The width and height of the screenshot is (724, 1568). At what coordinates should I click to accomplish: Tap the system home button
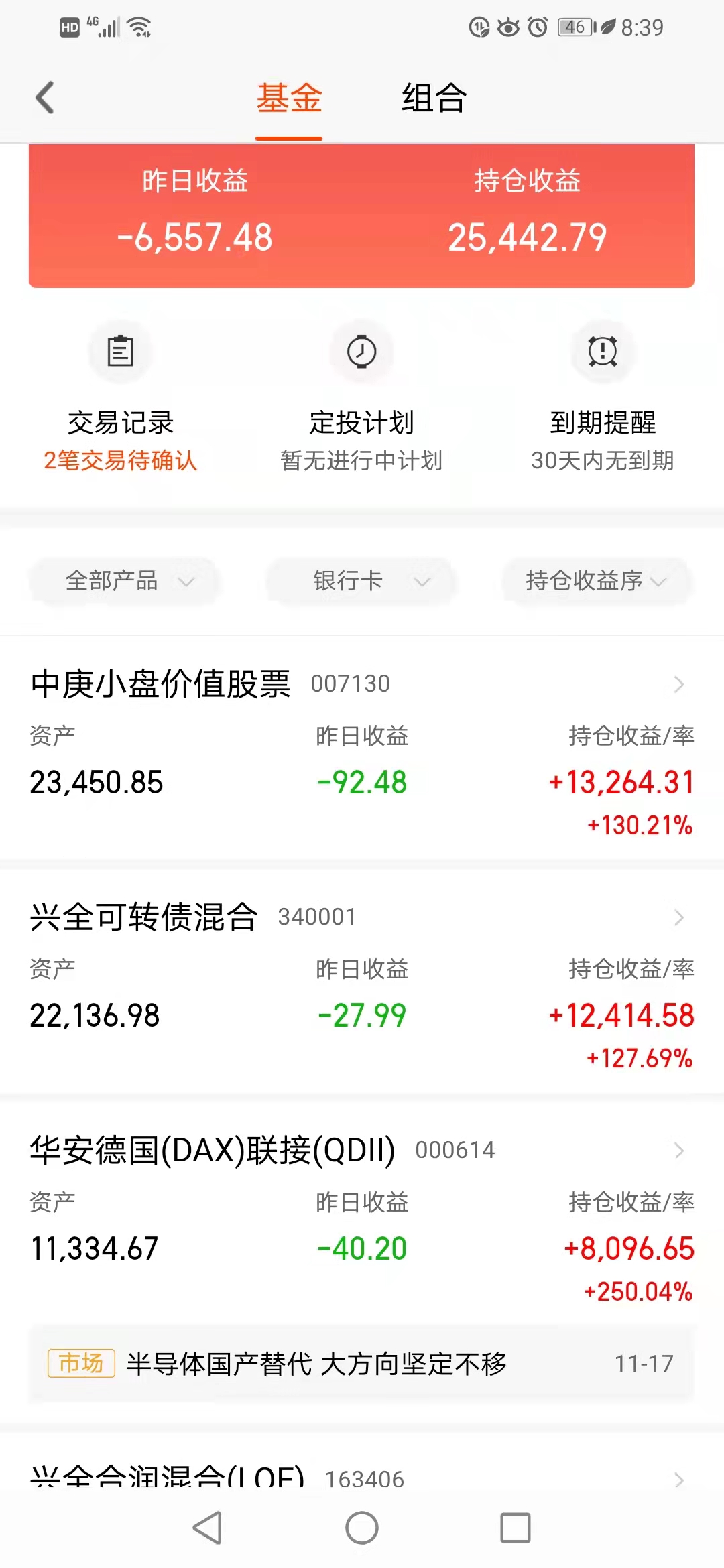coord(362,1528)
